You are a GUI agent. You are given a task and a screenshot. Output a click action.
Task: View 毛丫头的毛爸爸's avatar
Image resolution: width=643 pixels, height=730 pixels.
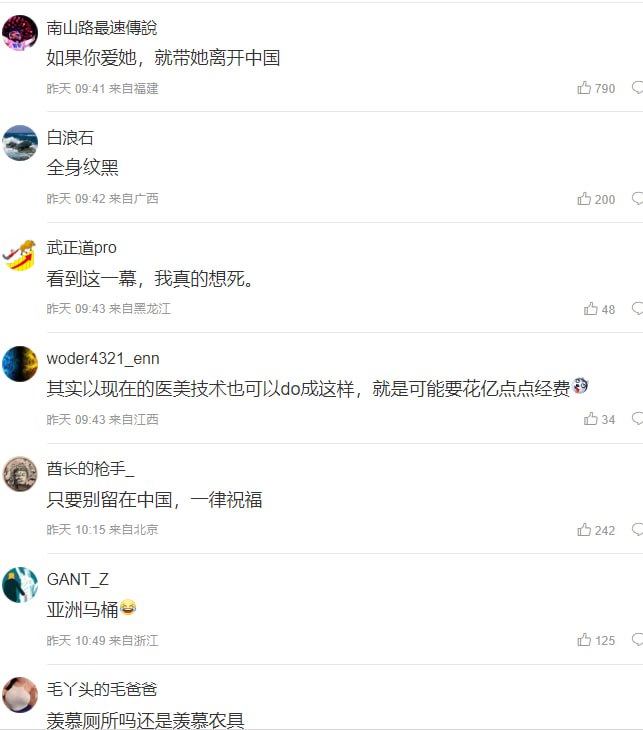20,695
